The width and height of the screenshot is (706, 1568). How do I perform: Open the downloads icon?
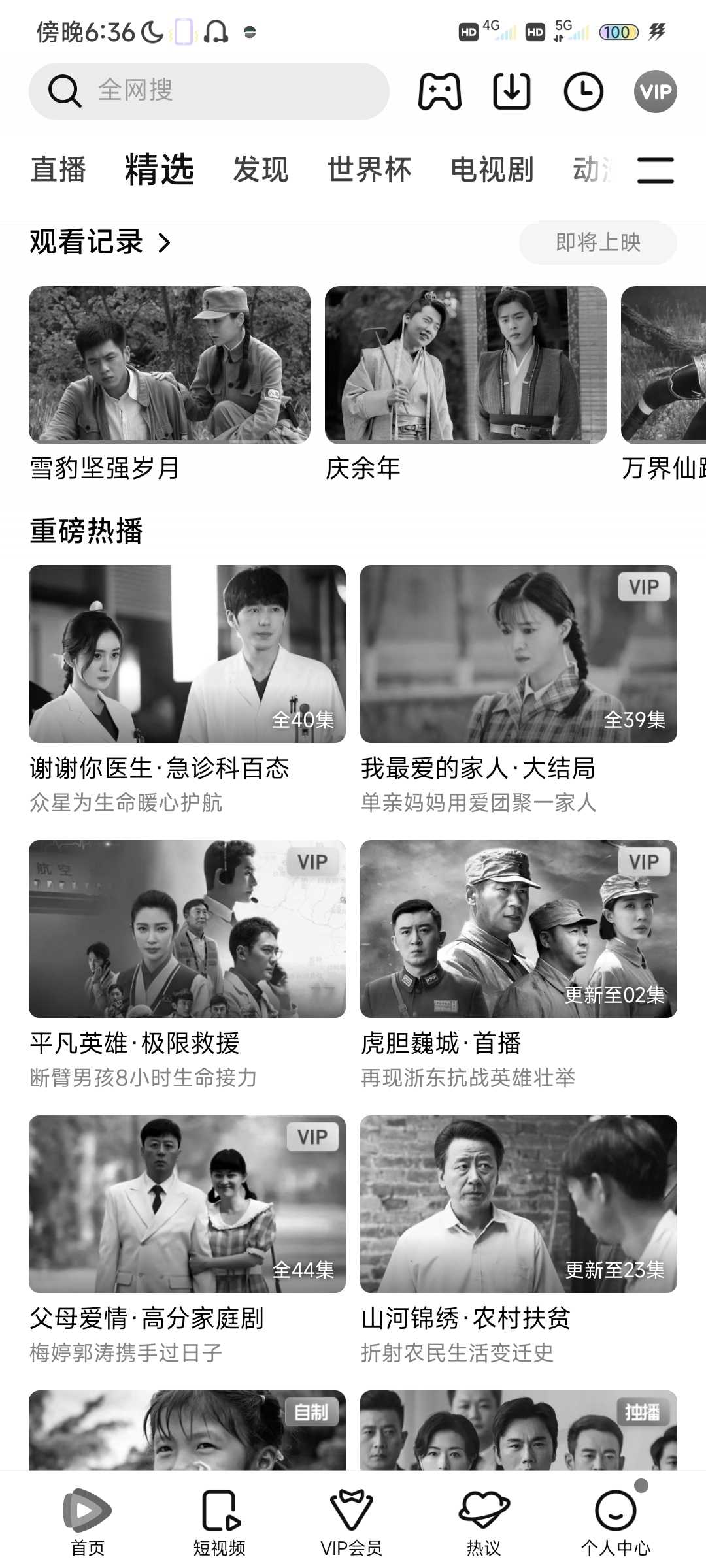point(511,91)
